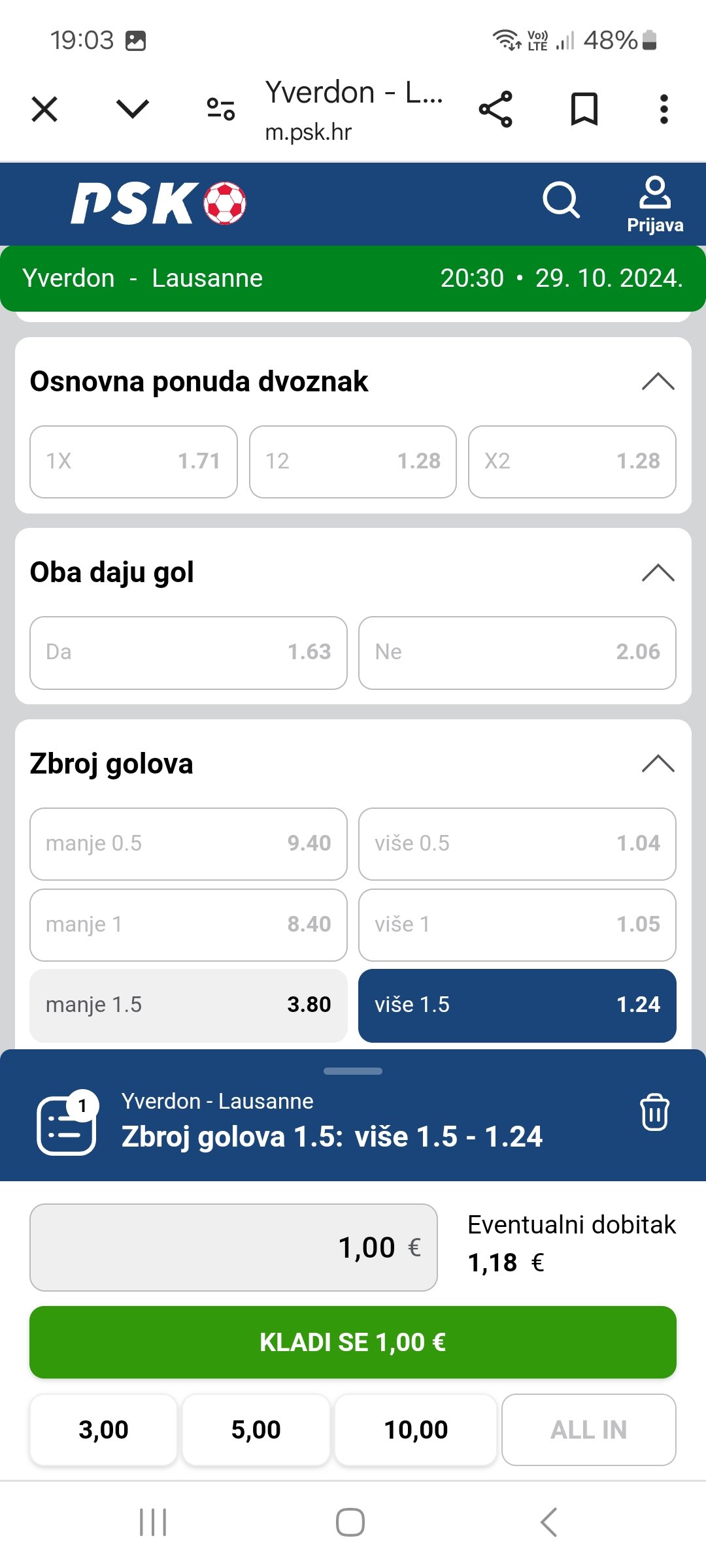Viewport: 706px width, 1568px height.
Task: Open the bet slip icon
Action: click(67, 1124)
